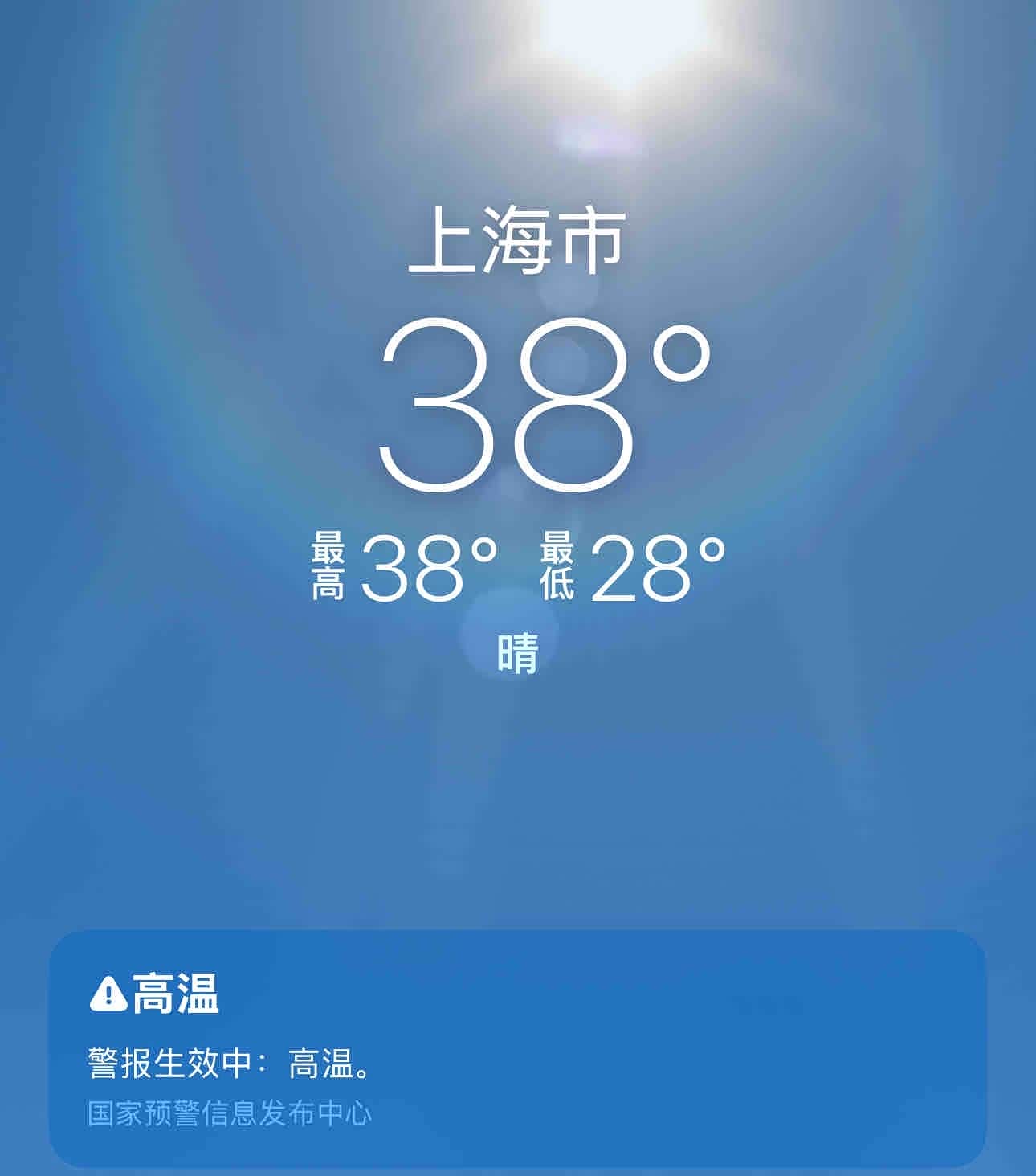1036x1176 pixels.
Task: Open the 高温 severe weather alert card
Action: [x=517, y=1048]
